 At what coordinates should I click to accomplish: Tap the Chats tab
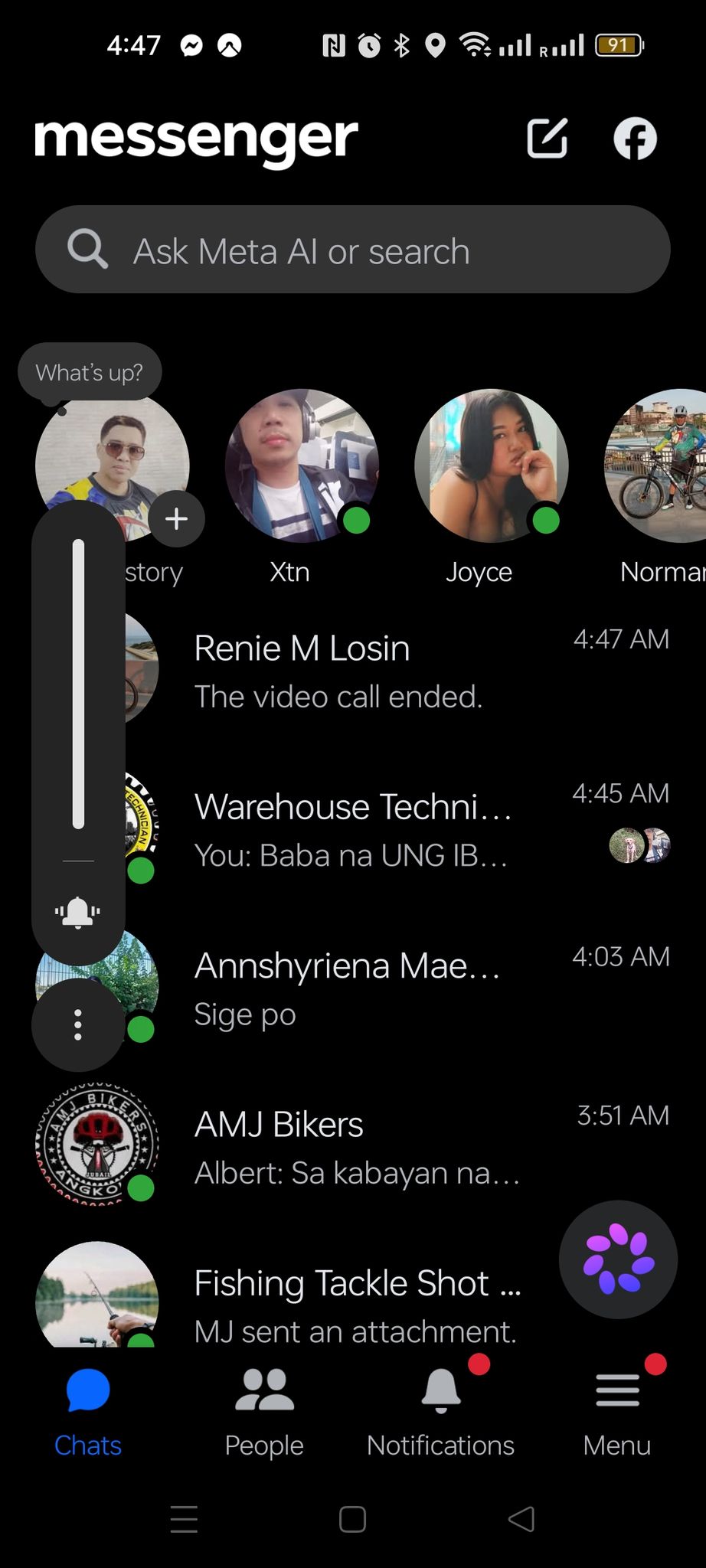88,1413
